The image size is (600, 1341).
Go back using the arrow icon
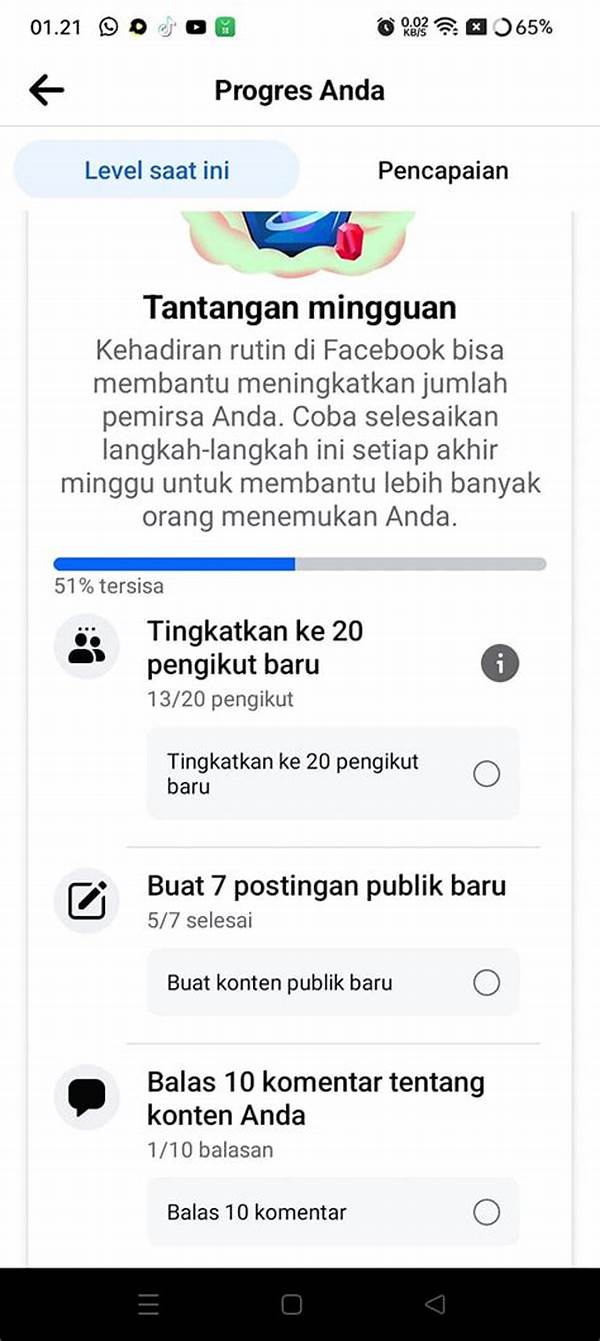pos(46,90)
